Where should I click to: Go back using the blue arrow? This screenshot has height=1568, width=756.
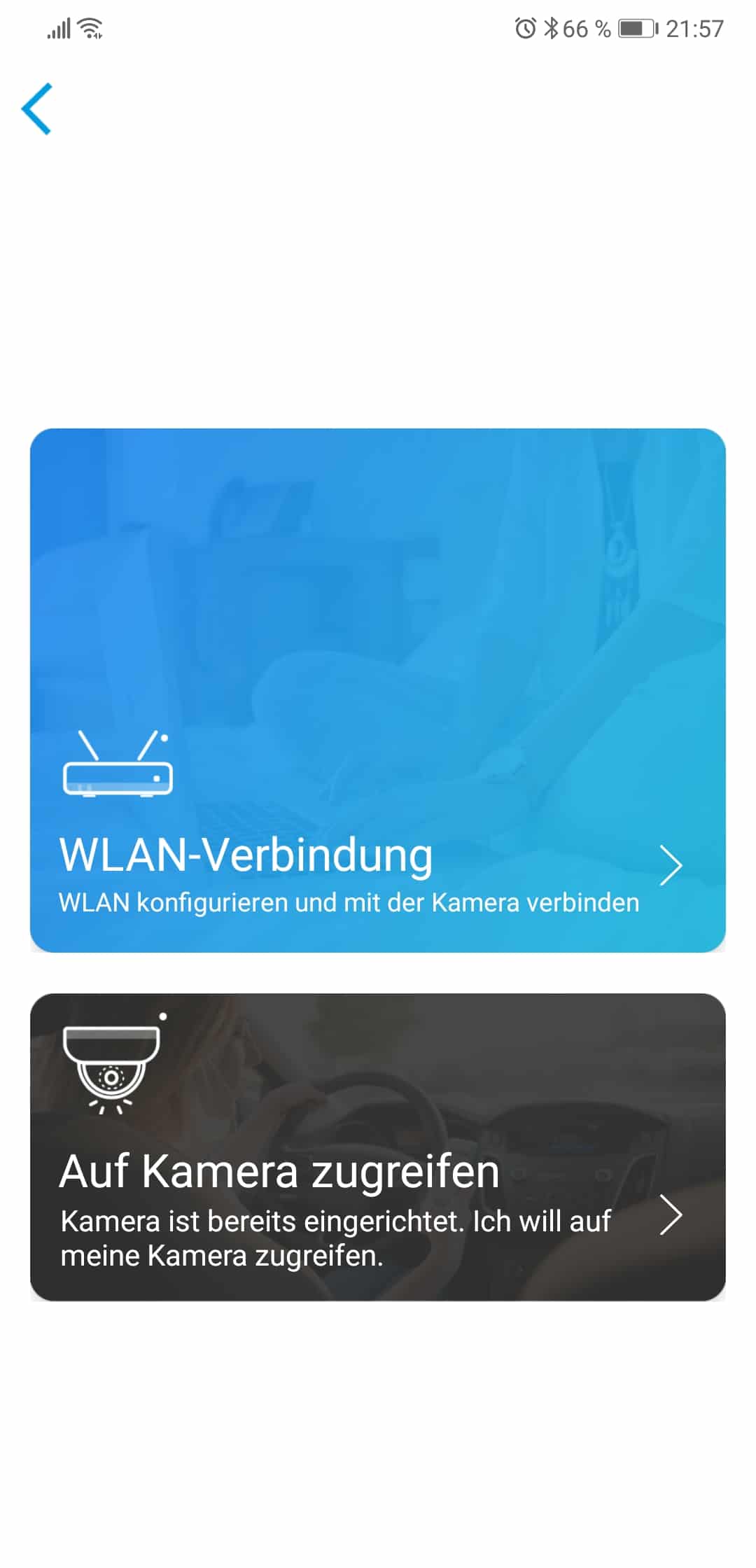pos(36,108)
